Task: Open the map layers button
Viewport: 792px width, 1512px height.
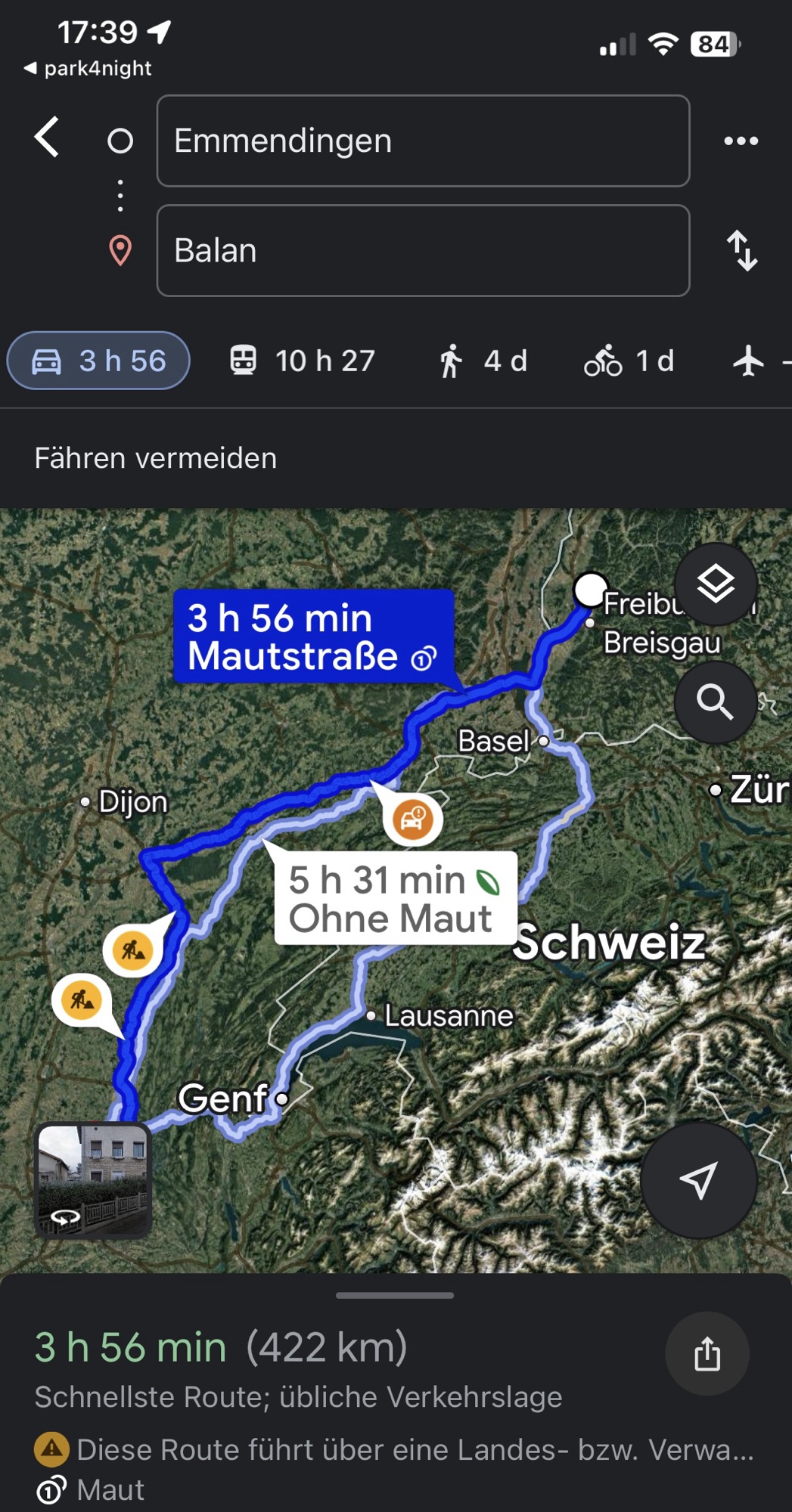Action: point(715,584)
